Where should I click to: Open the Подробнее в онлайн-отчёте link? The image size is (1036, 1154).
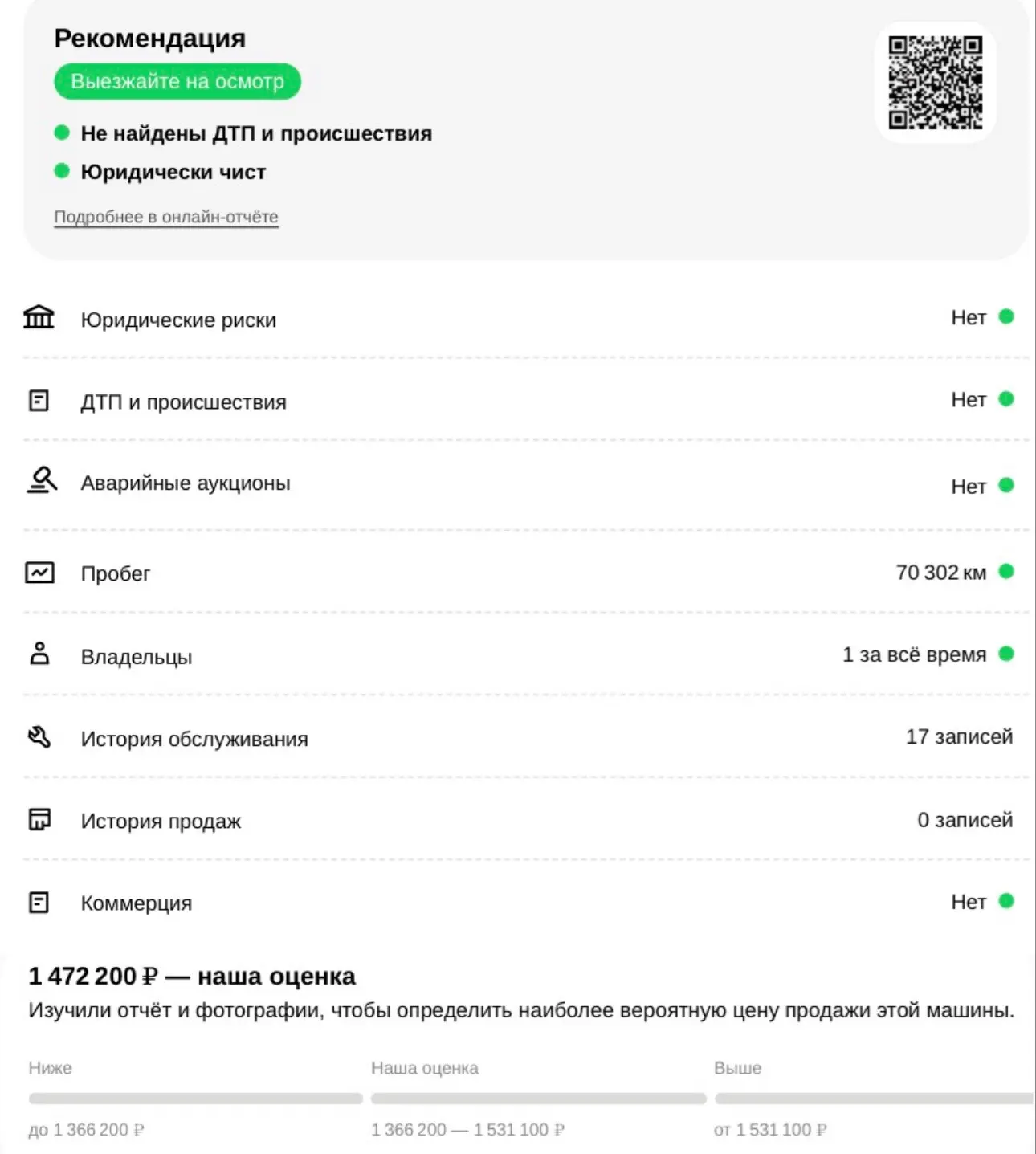166,217
